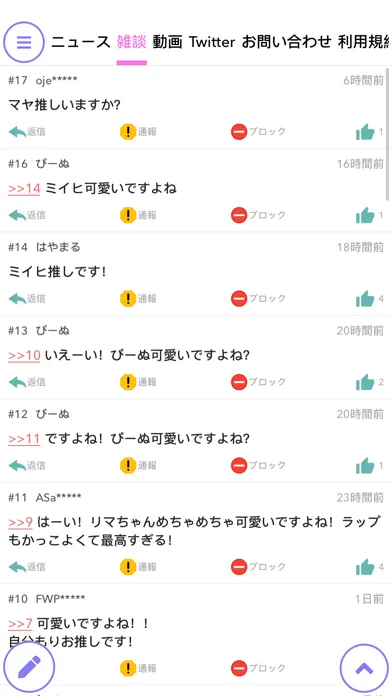Like post #13 by ぴーぬ
This screenshot has height=696, width=392.
click(x=369, y=382)
